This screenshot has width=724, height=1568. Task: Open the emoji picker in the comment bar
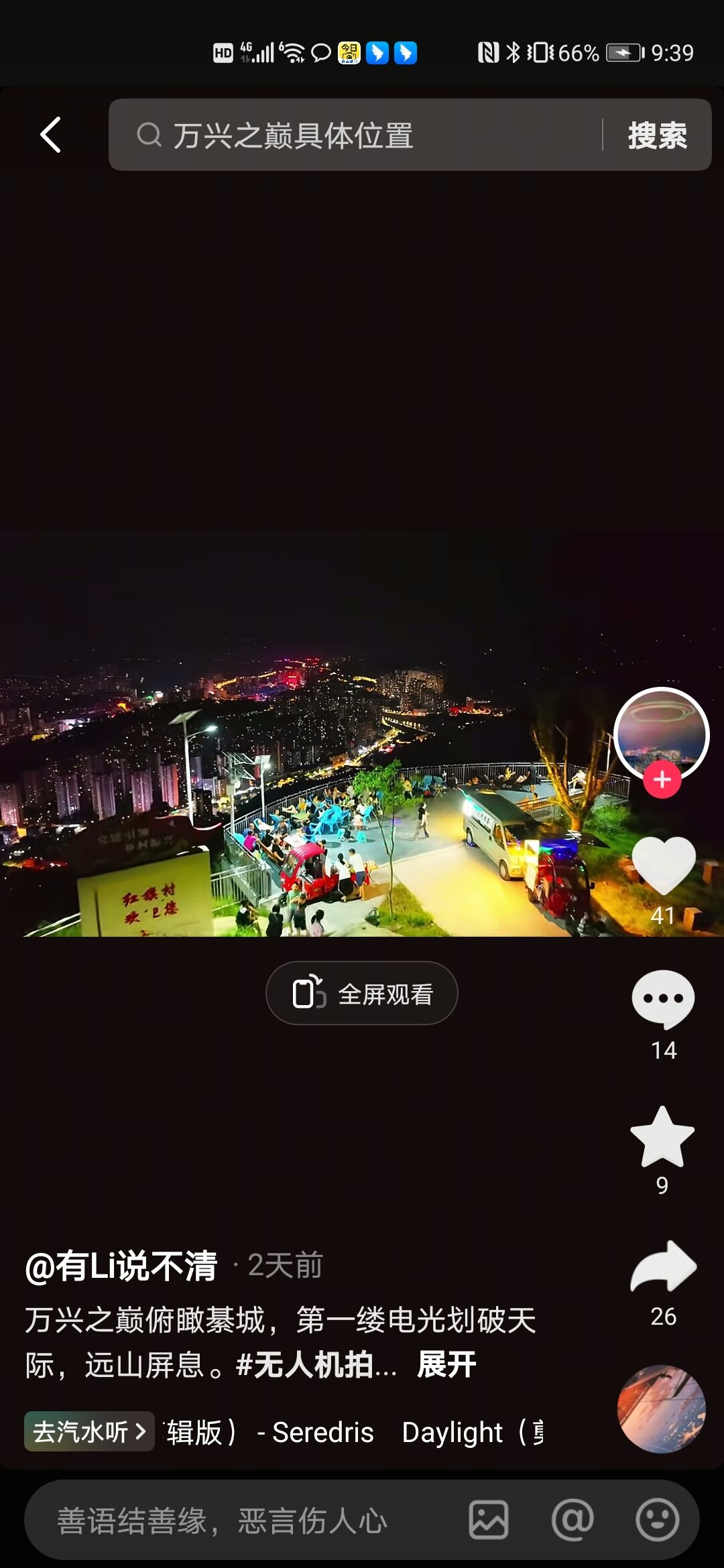[657, 1520]
